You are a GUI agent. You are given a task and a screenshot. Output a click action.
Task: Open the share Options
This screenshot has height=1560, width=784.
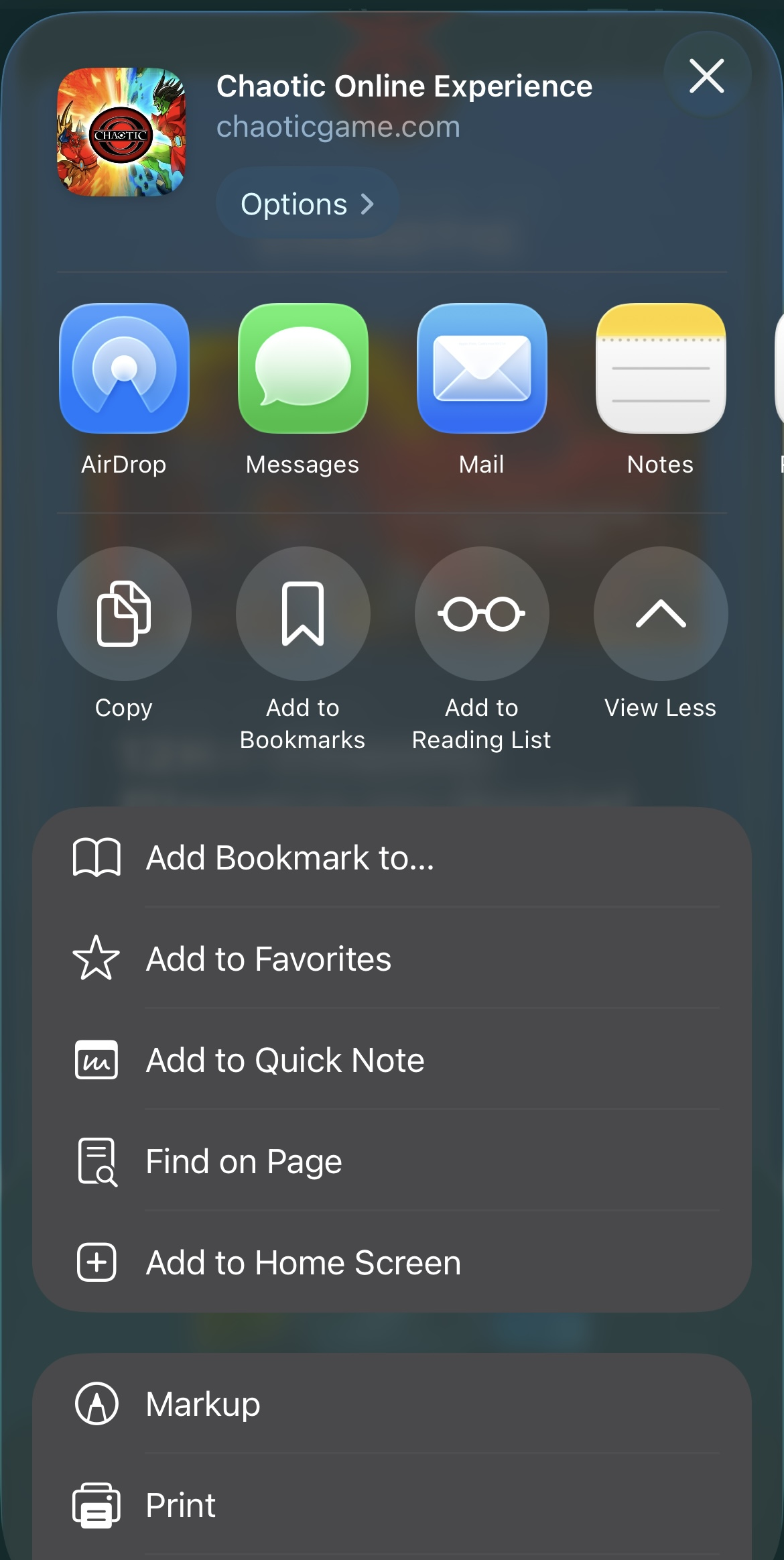pos(308,203)
